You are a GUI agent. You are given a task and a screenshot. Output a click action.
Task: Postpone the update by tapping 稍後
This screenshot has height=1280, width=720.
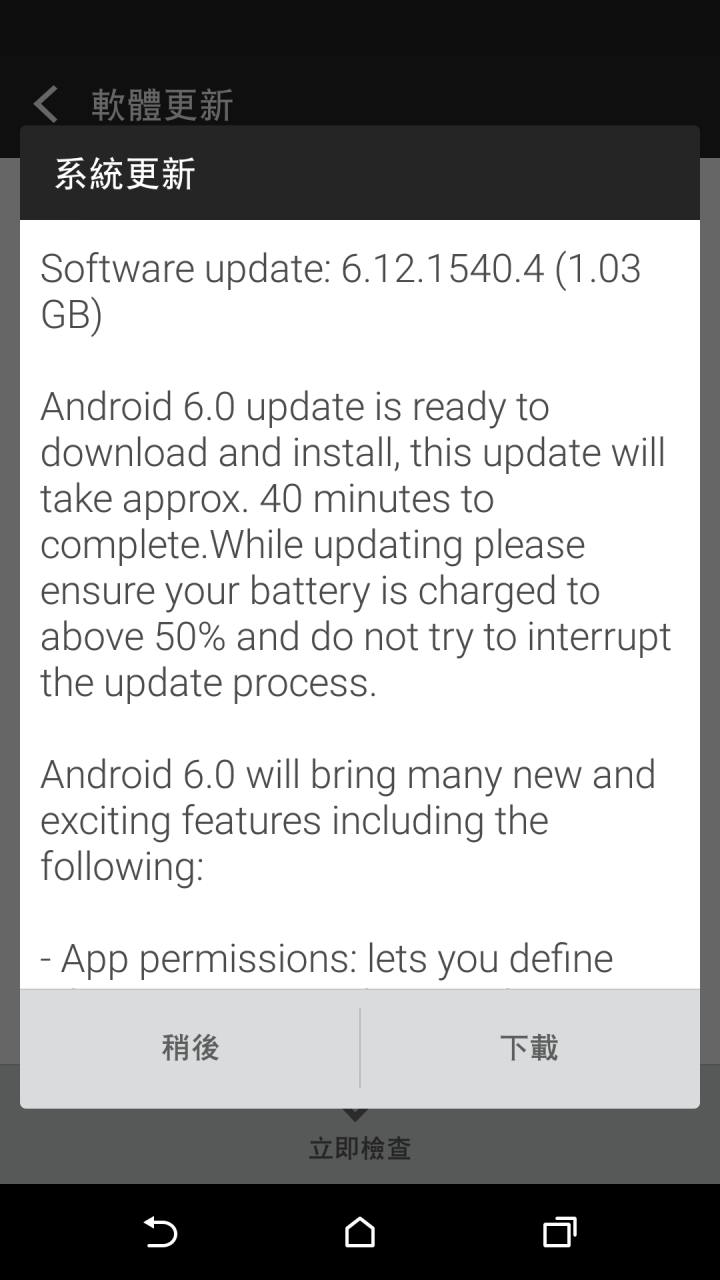pyautogui.click(x=190, y=1047)
